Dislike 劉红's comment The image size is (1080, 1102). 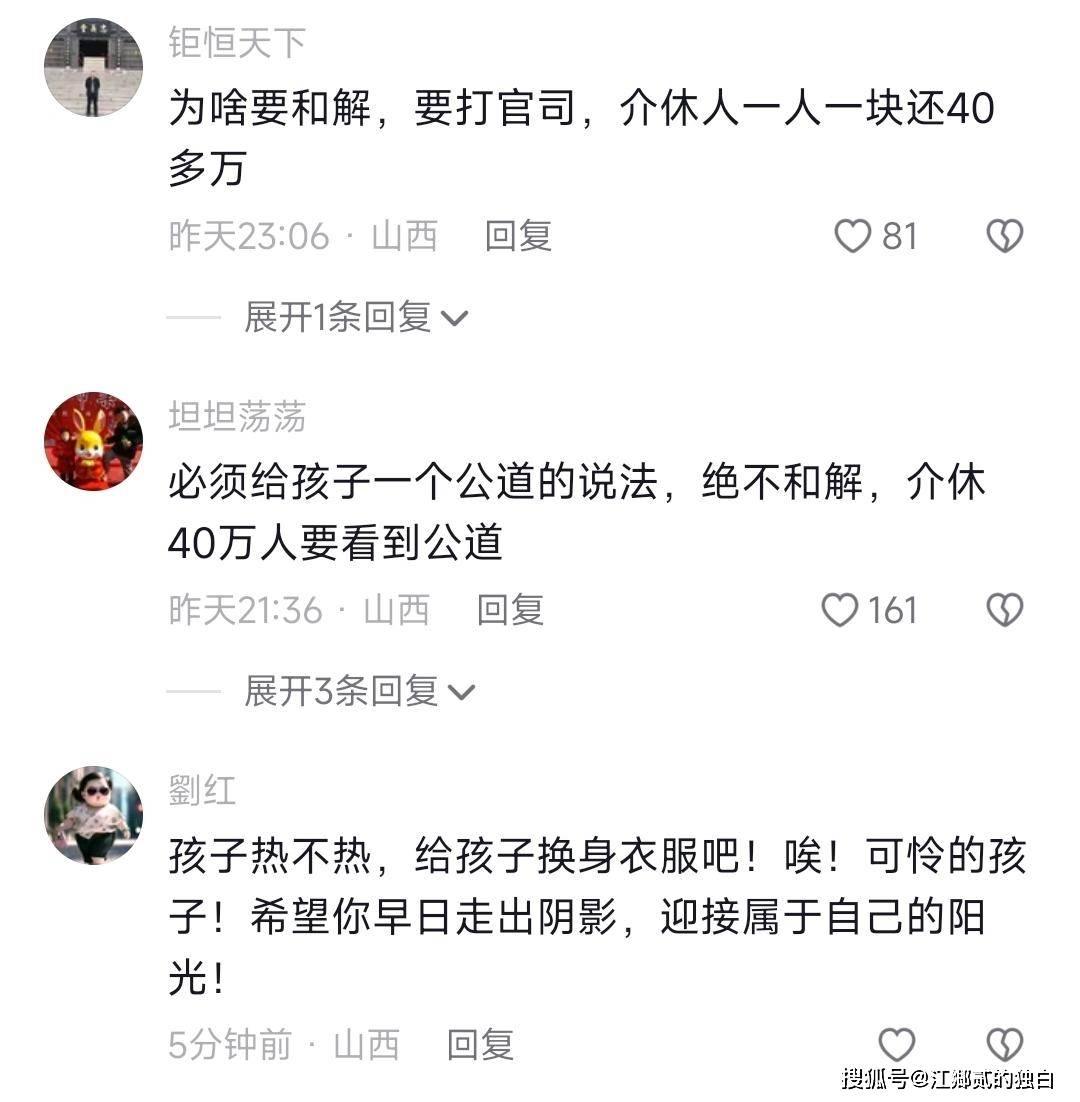(1005, 1044)
